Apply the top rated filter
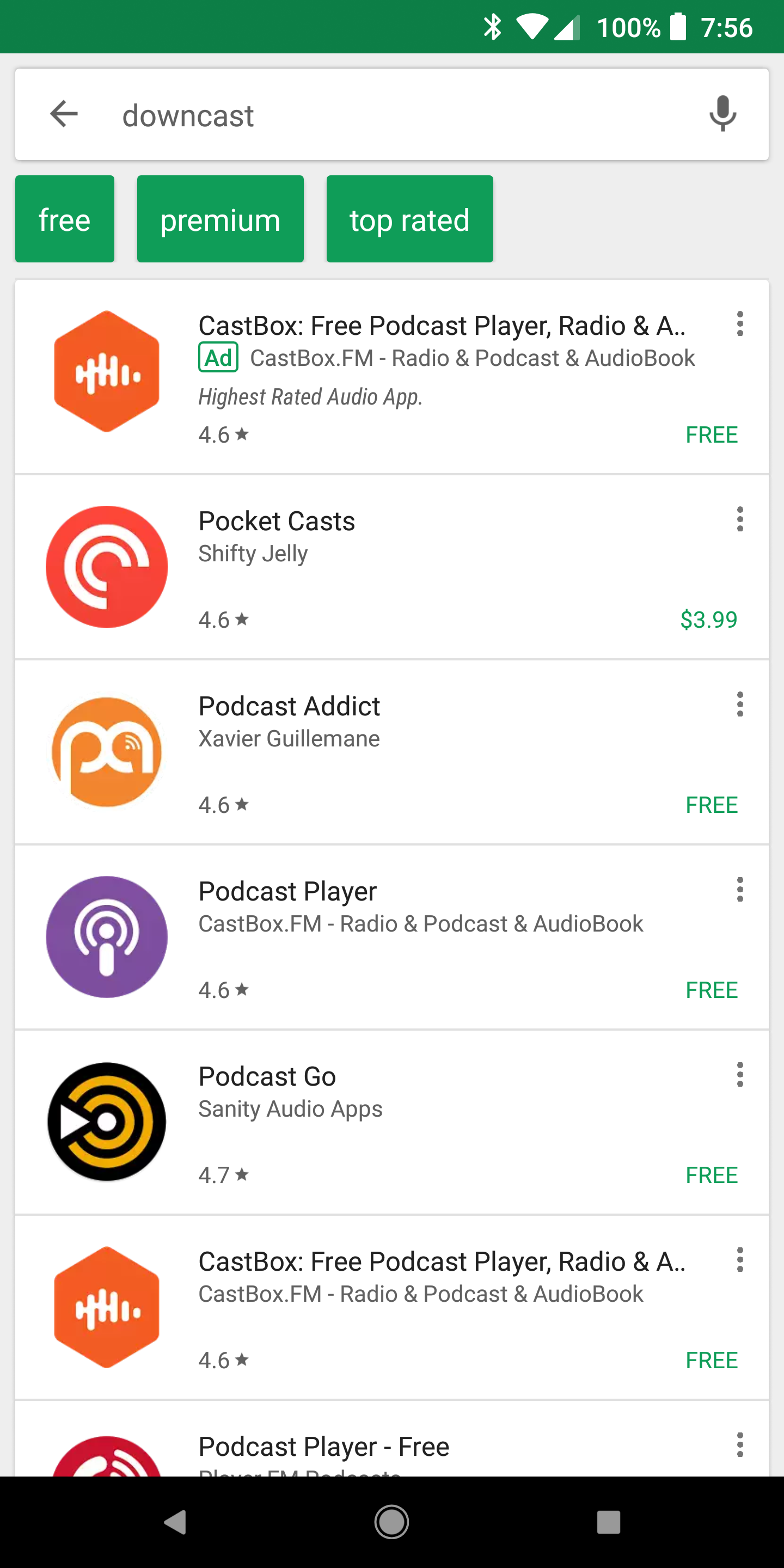This screenshot has width=784, height=1568. click(x=409, y=218)
